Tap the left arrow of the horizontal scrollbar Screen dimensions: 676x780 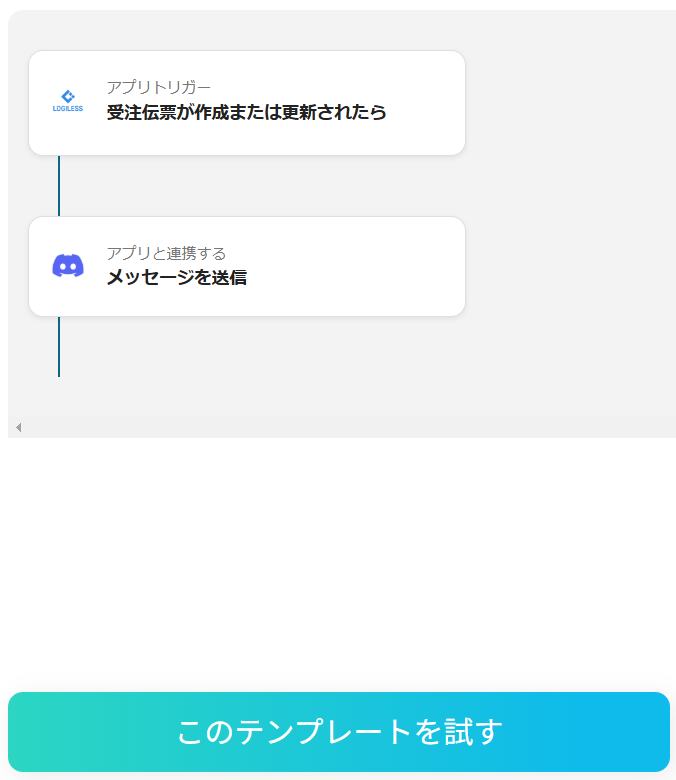pyautogui.click(x=18, y=428)
